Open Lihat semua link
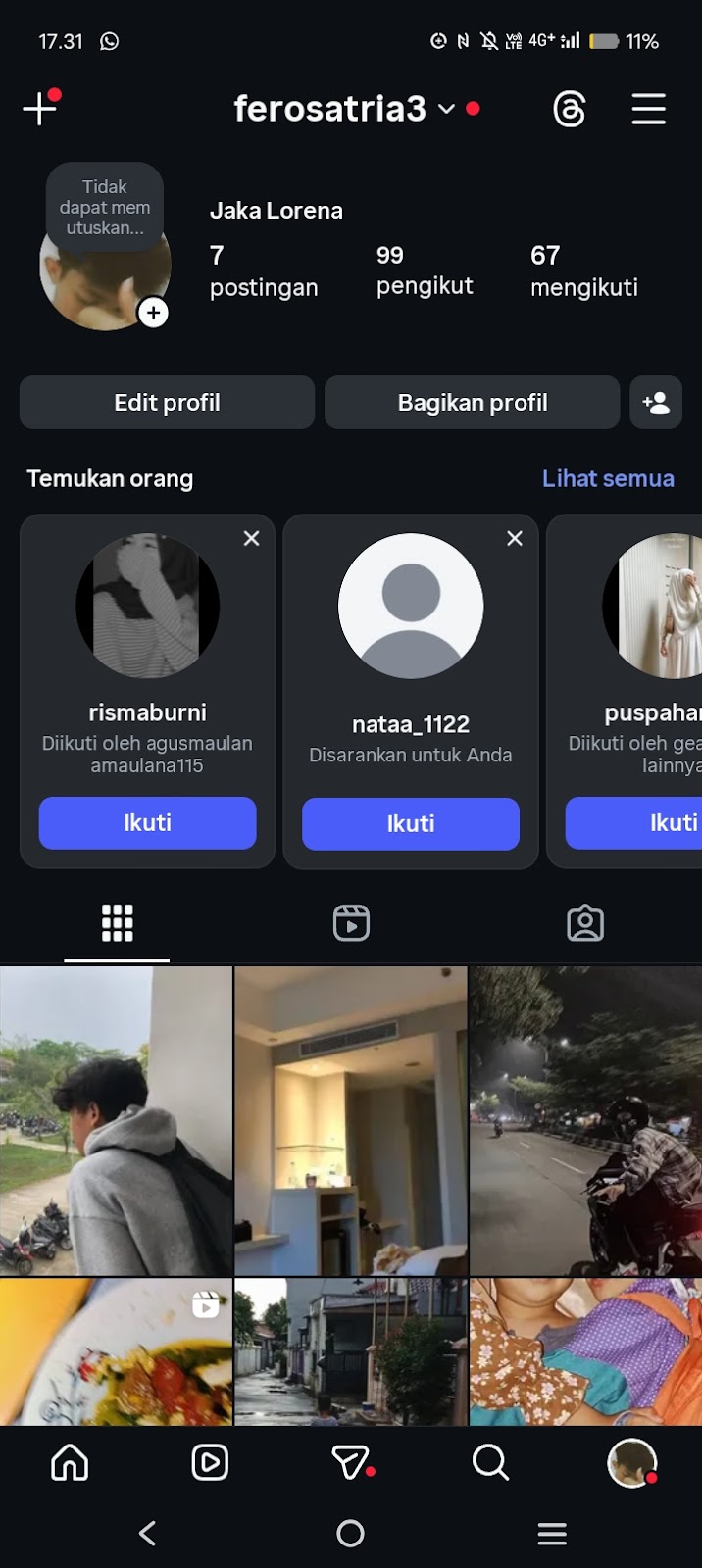 608,478
